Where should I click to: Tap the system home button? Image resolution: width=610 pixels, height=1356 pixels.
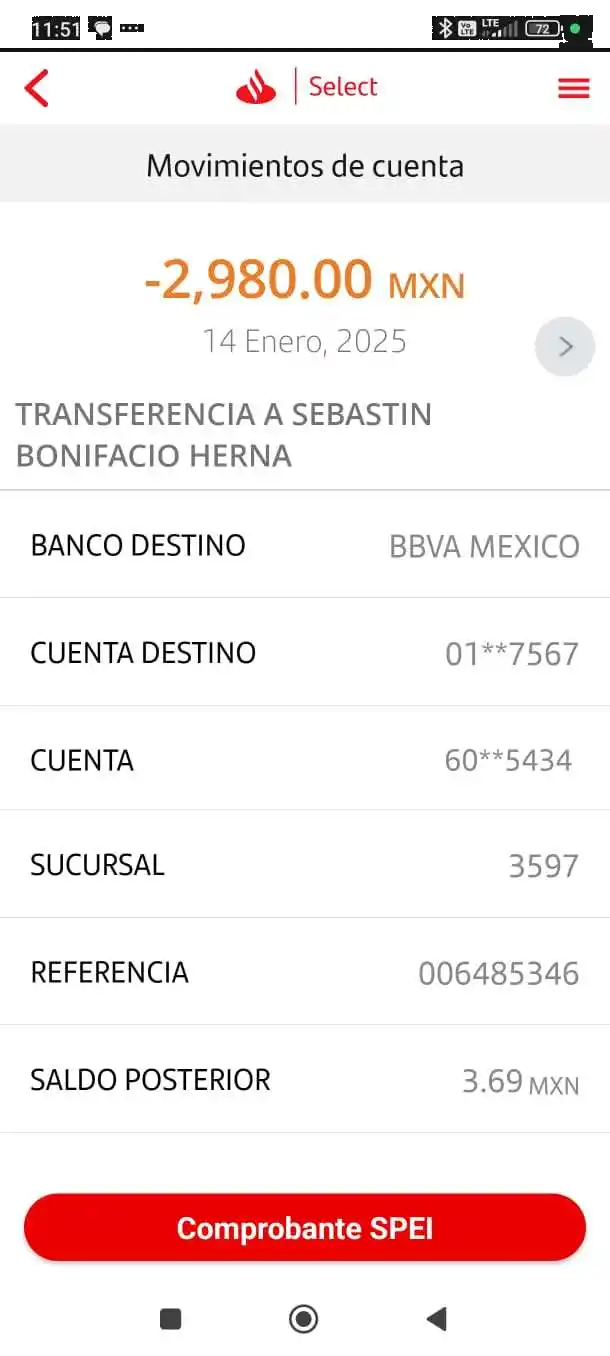(x=304, y=1319)
